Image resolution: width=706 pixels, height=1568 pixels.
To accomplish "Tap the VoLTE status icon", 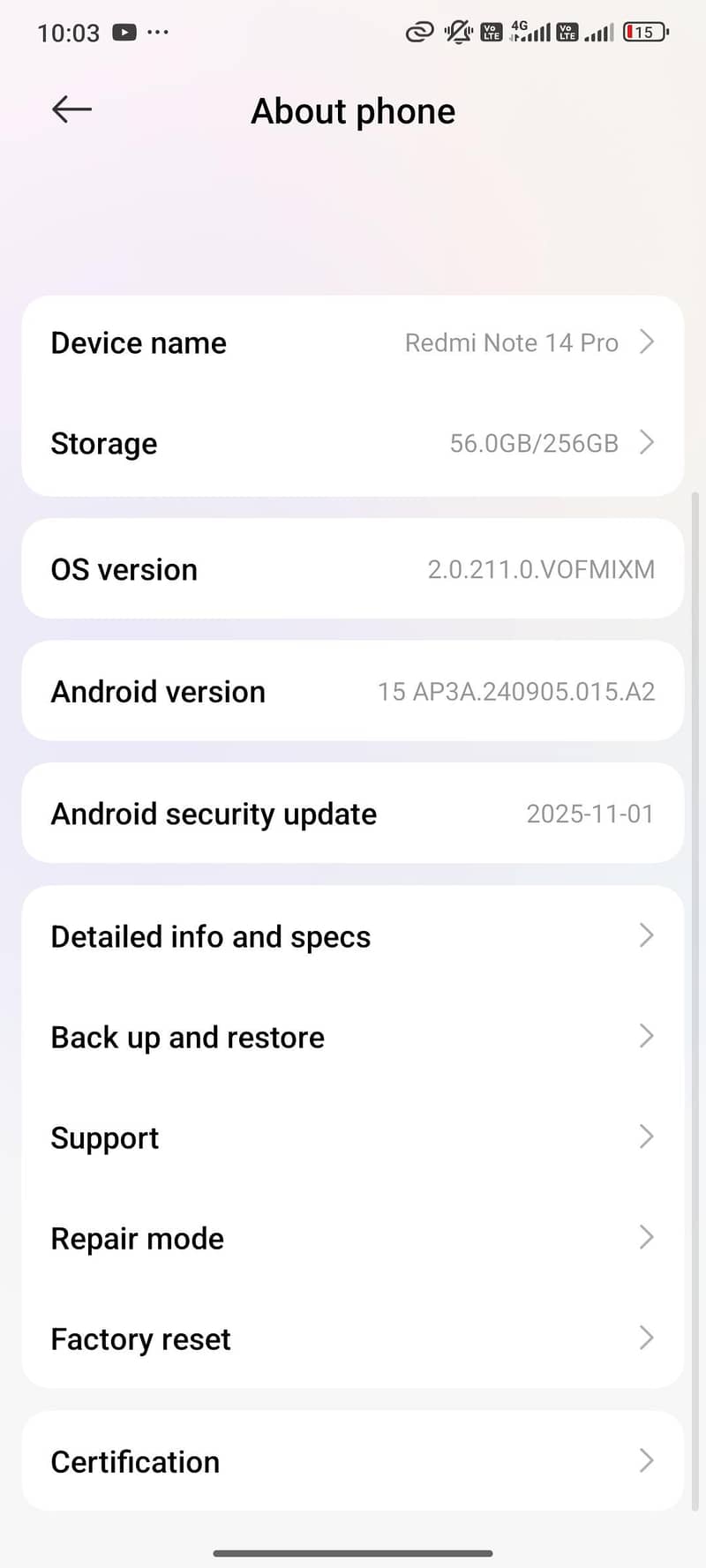I will 492,34.
